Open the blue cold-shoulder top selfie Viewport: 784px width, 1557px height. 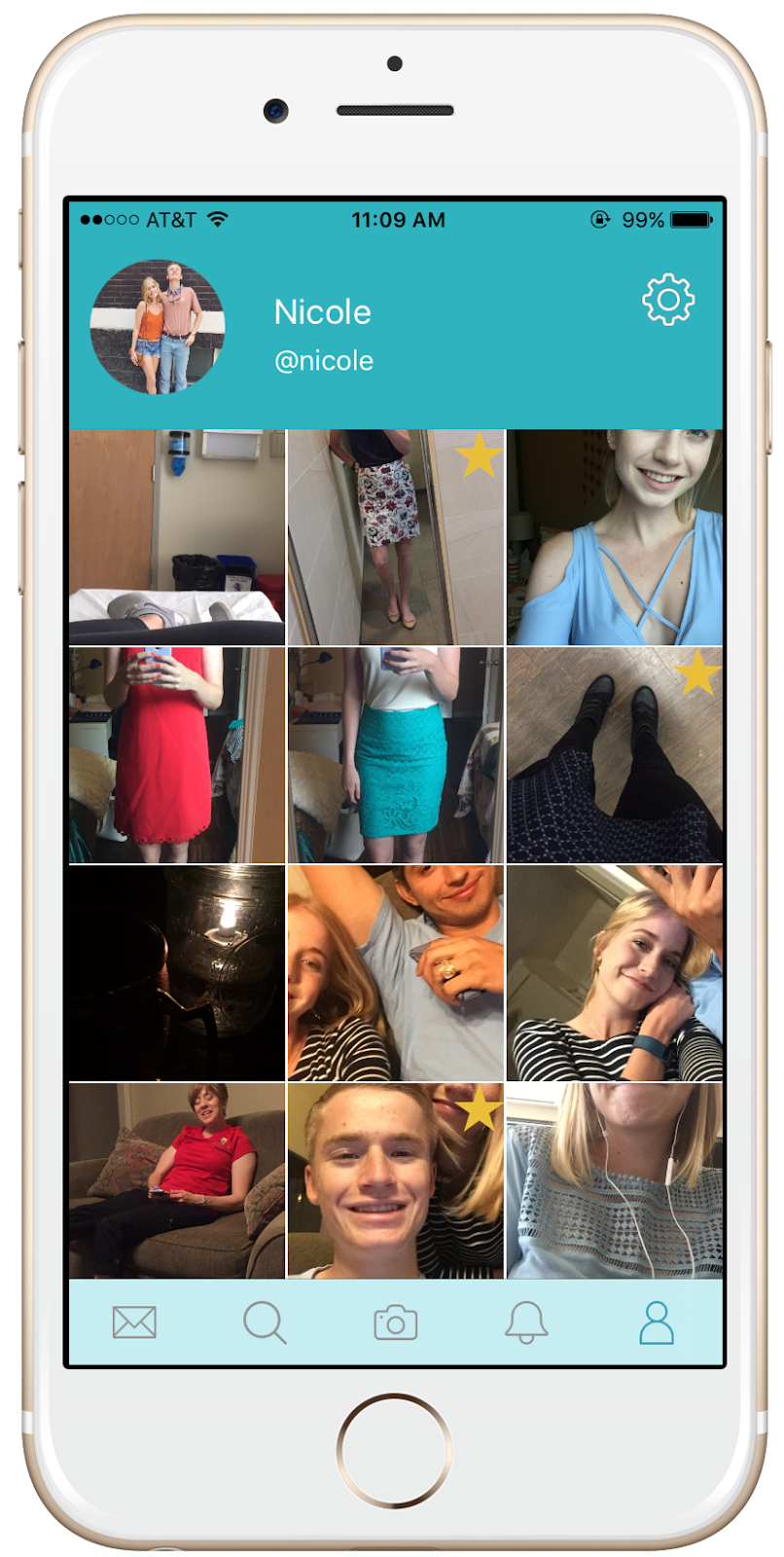point(615,537)
